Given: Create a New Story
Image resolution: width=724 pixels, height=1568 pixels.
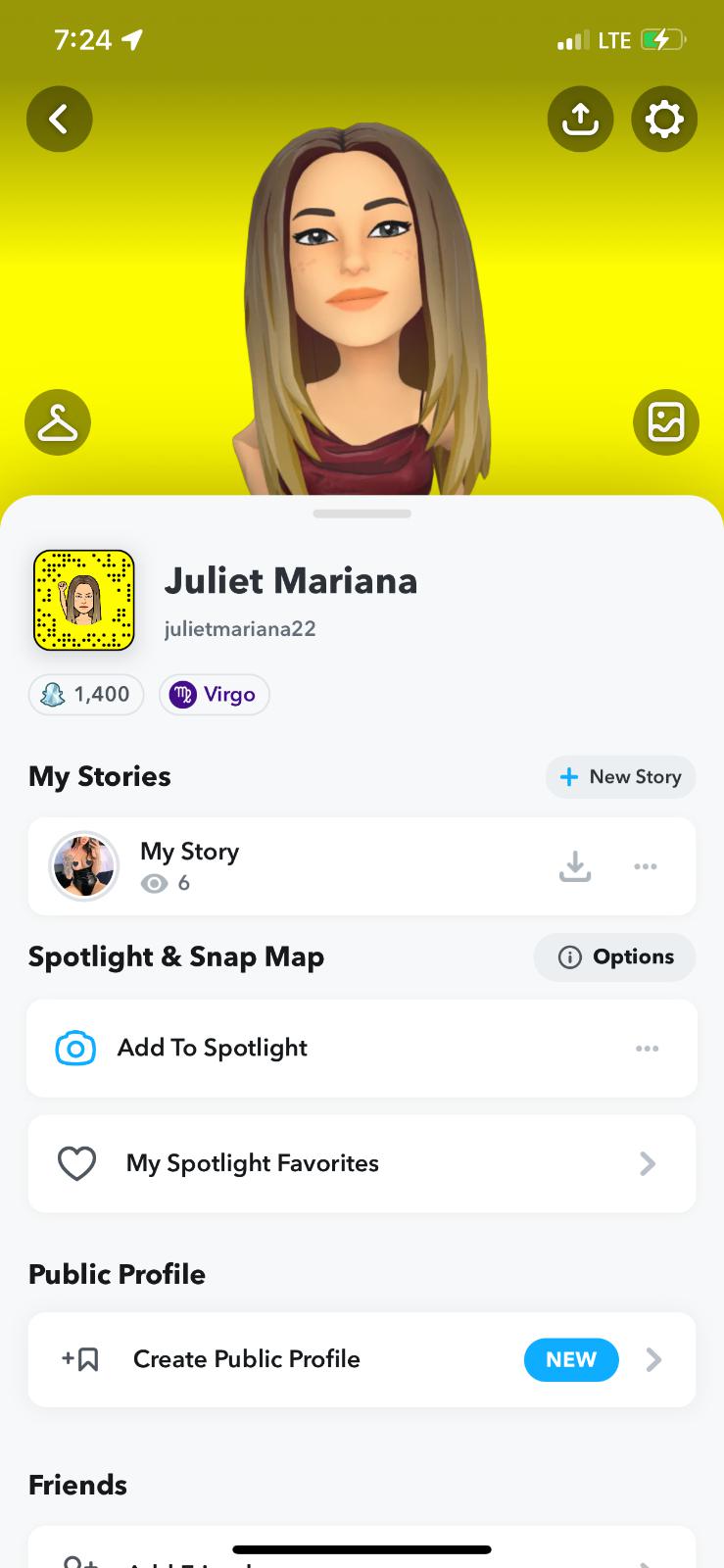Looking at the screenshot, I should pos(620,777).
